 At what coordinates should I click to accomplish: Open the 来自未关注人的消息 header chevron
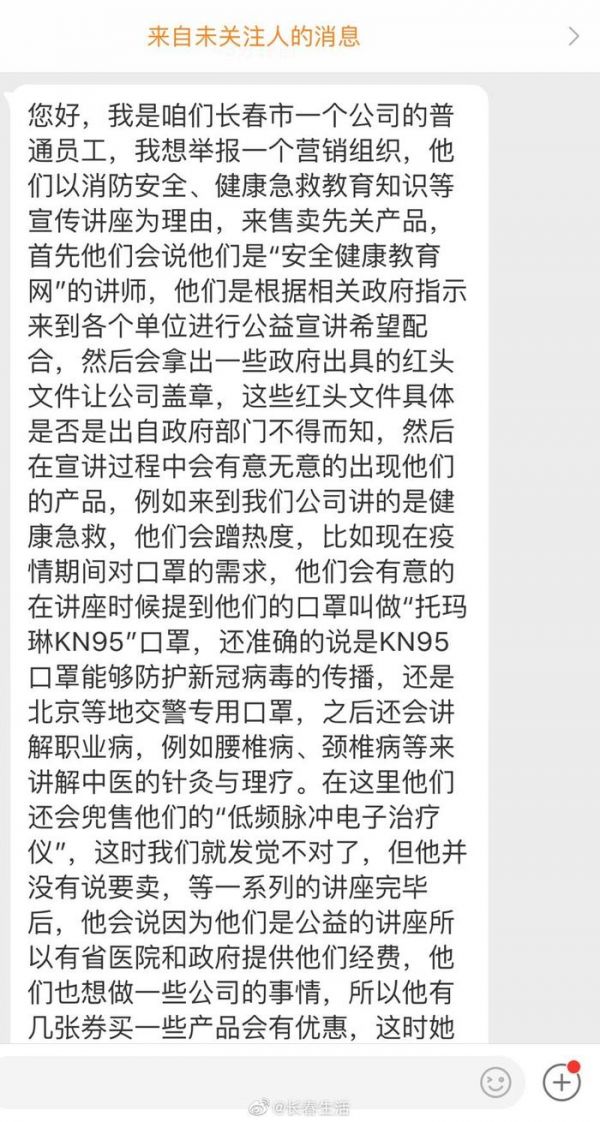pos(574,36)
